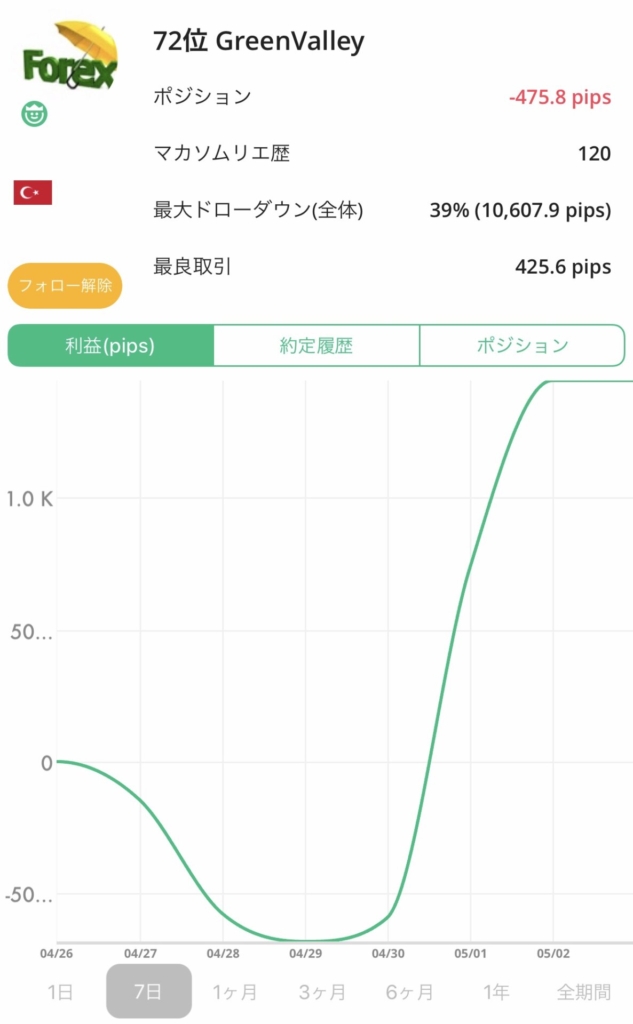Switch chart to 3ヶ月

322,992
